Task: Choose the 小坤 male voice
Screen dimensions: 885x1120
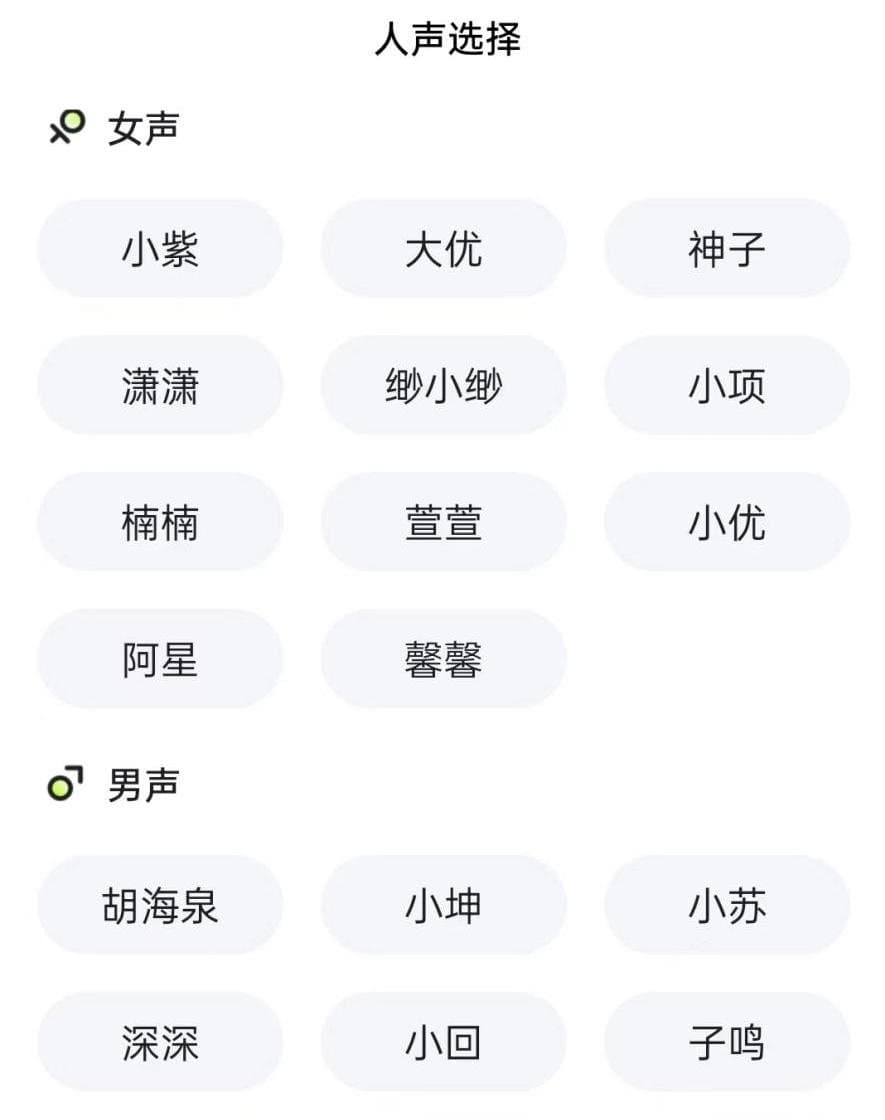Action: click(444, 905)
